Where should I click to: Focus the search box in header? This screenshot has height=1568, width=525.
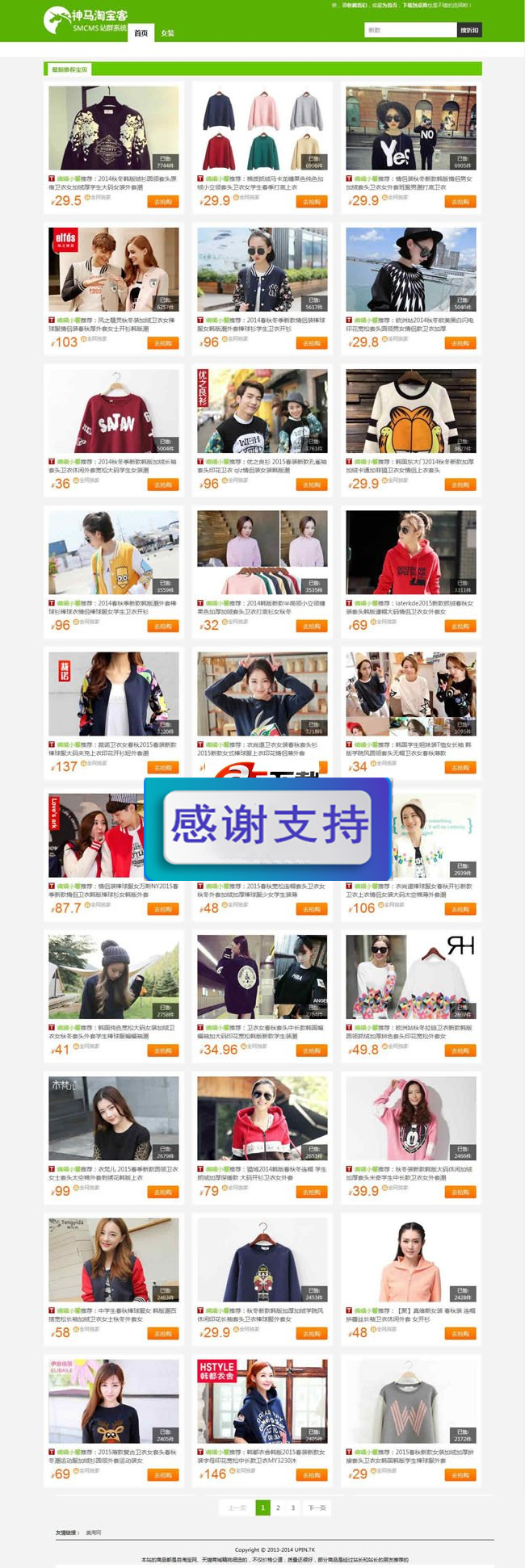(x=410, y=30)
